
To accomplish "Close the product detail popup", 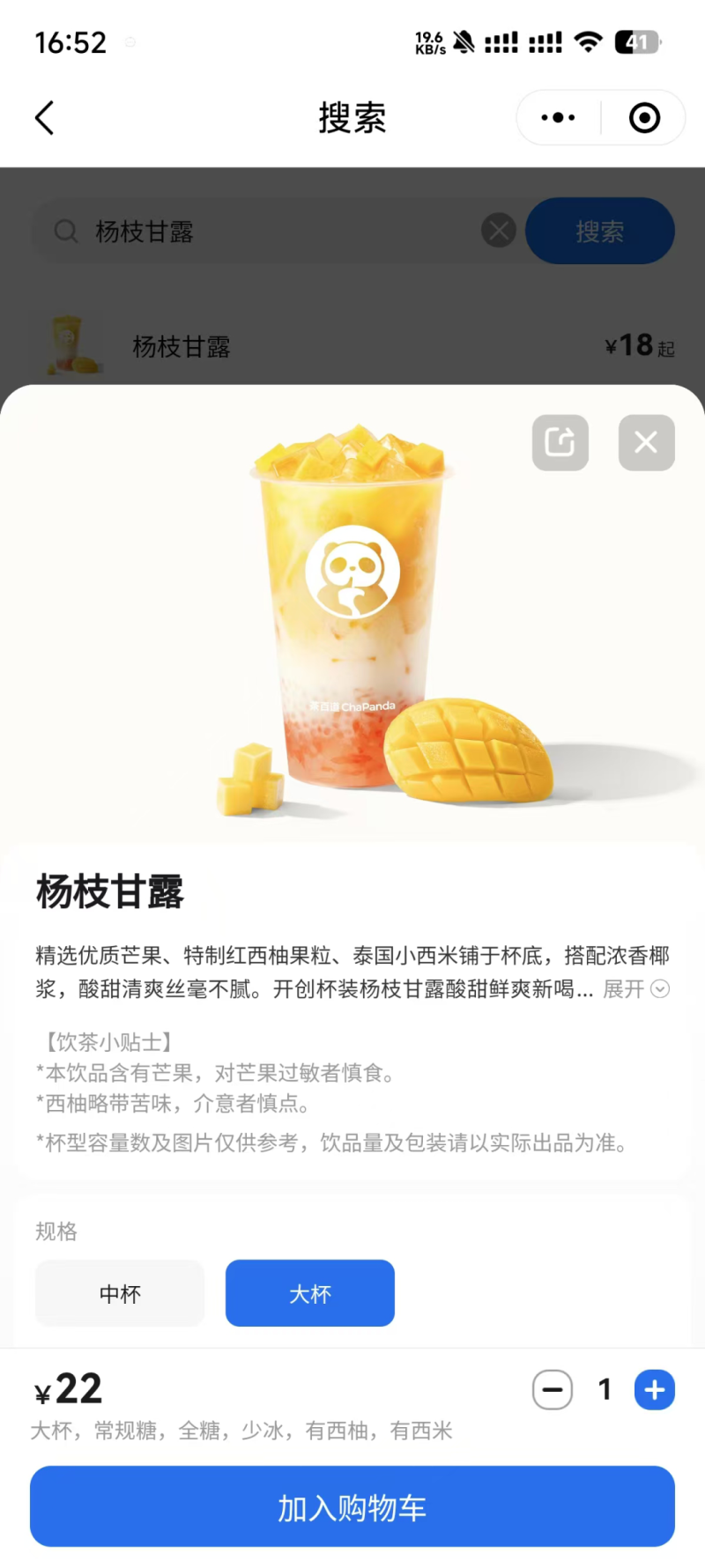I will tap(646, 442).
